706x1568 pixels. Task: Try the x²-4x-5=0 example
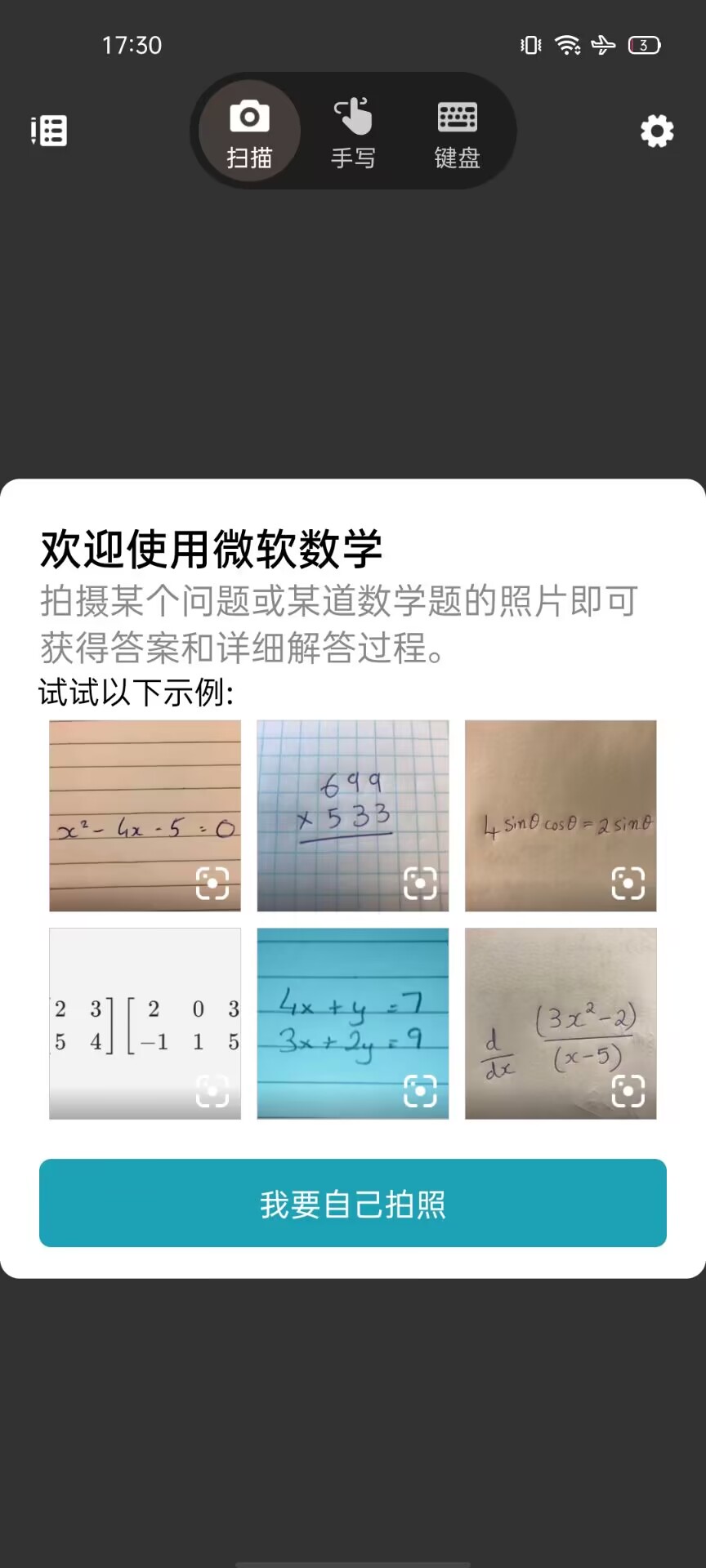[x=145, y=815]
